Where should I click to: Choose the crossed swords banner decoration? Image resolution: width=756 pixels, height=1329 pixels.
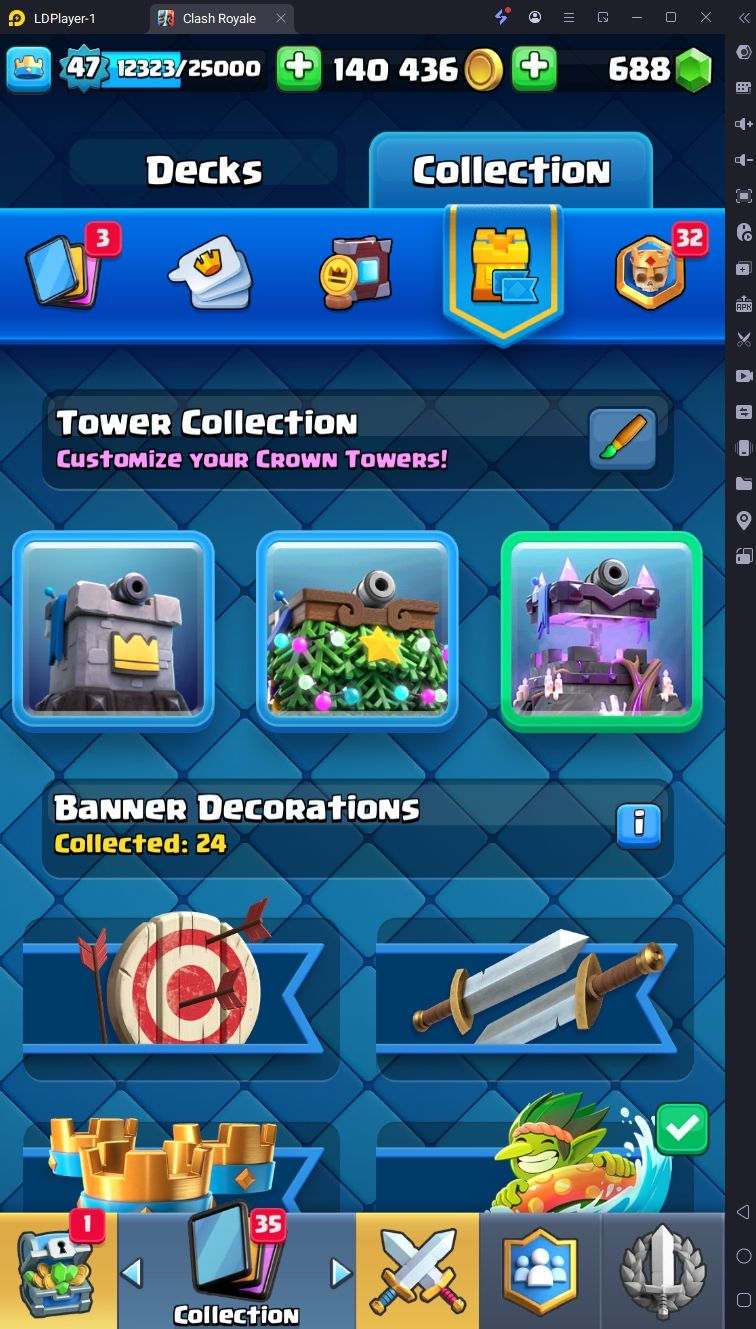(x=535, y=990)
